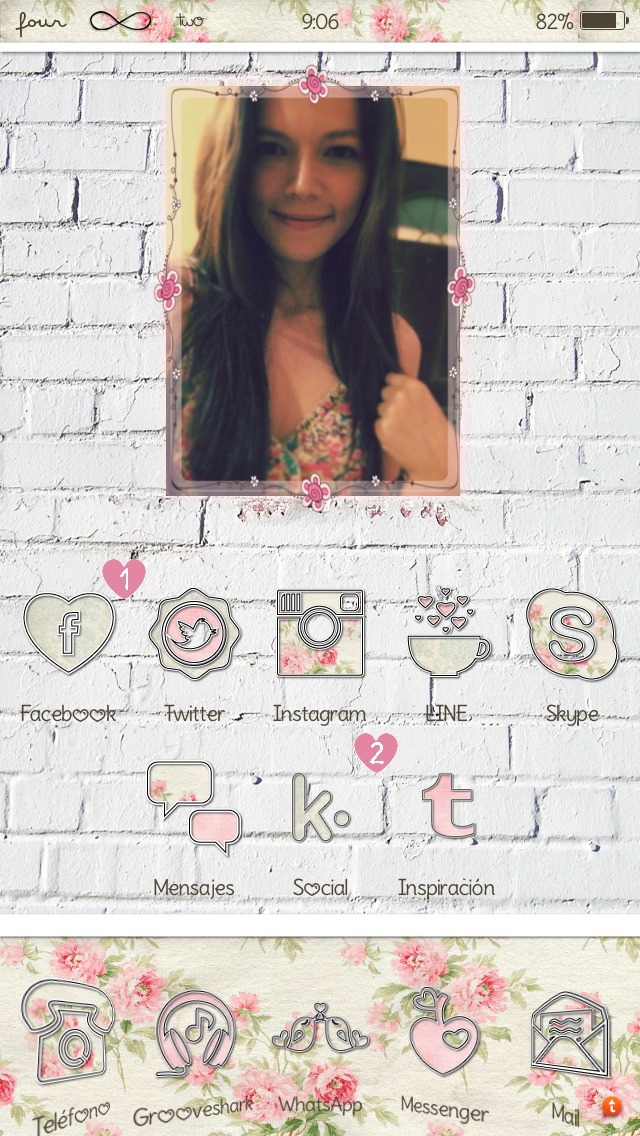Open Instagram app icon

pyautogui.click(x=320, y=633)
